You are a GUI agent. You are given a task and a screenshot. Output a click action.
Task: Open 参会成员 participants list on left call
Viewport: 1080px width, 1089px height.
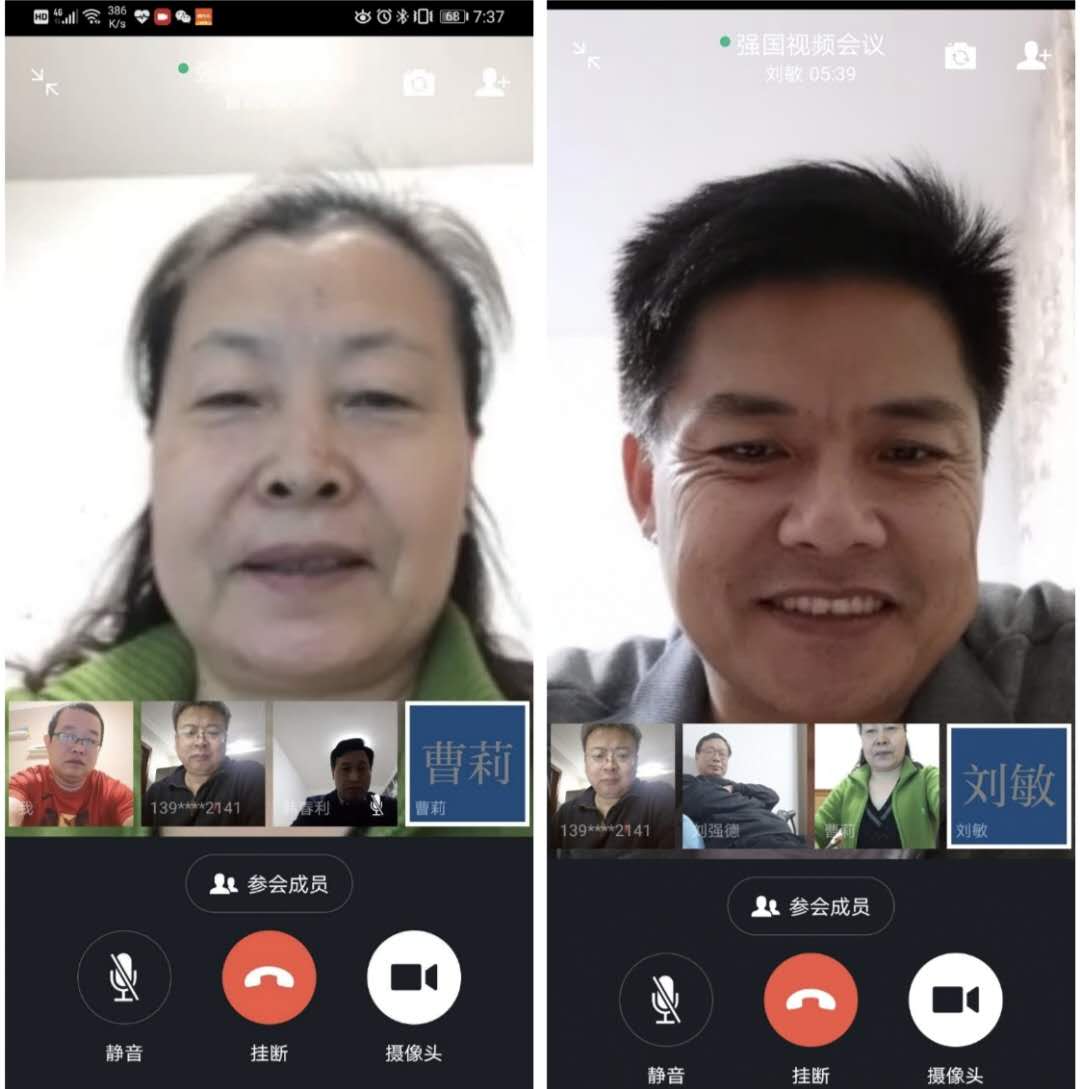[x=268, y=883]
